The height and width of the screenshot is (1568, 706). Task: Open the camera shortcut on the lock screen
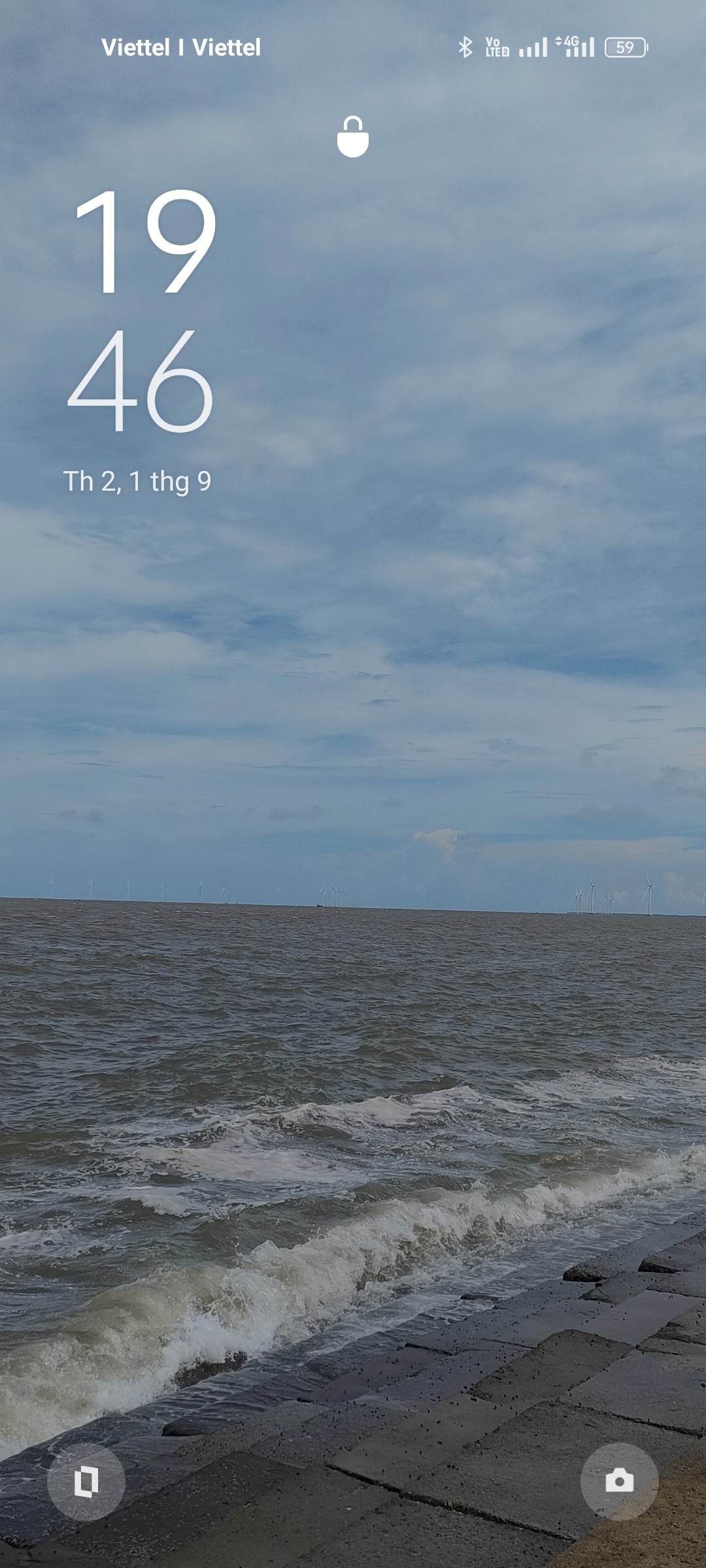point(619,1481)
